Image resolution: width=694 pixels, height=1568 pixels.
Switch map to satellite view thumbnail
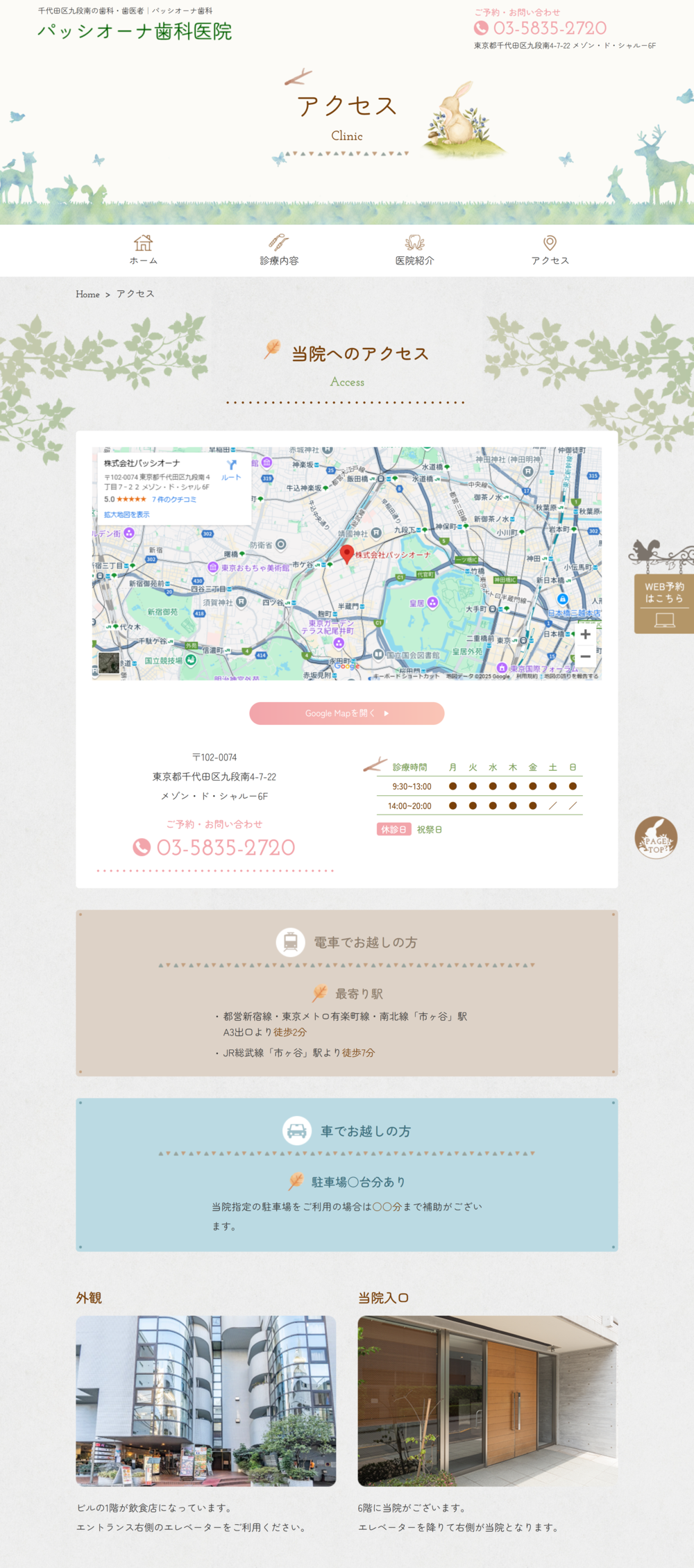click(x=109, y=662)
